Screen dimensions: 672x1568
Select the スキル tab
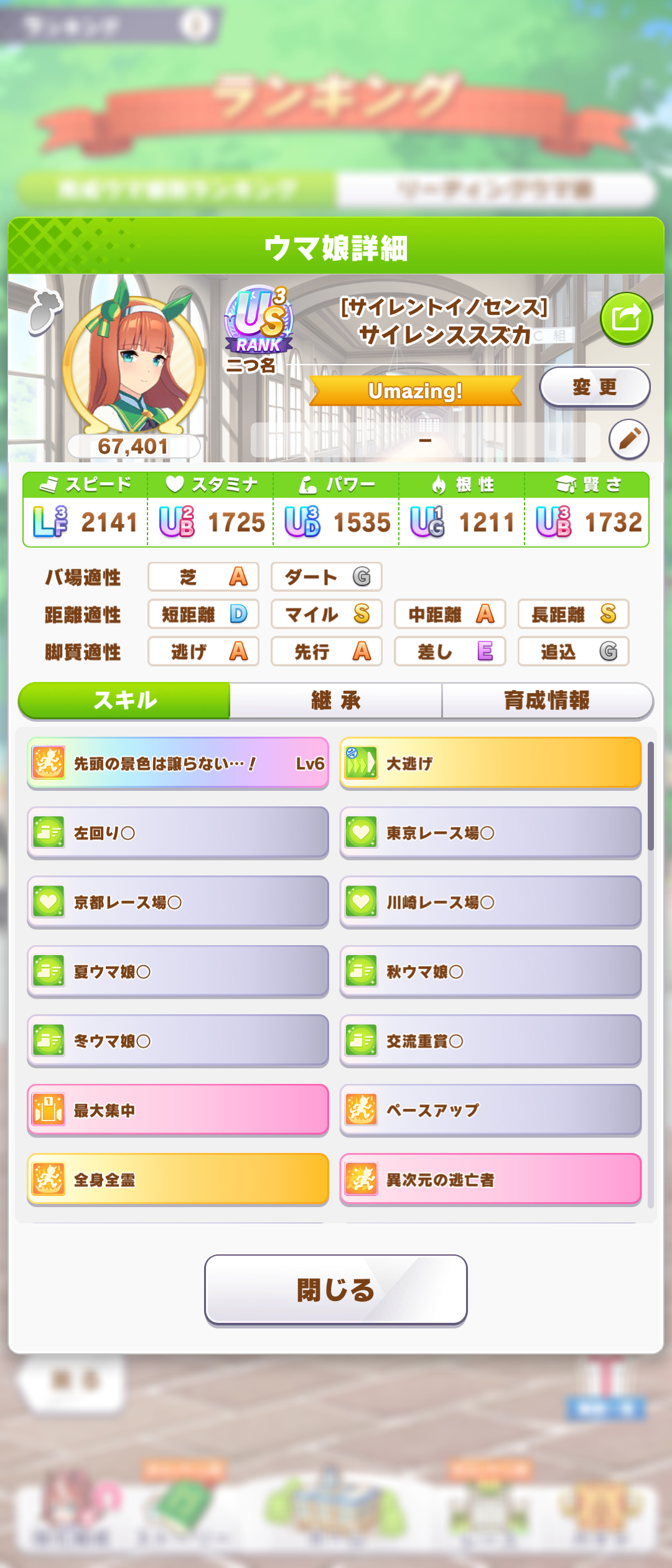click(x=124, y=701)
